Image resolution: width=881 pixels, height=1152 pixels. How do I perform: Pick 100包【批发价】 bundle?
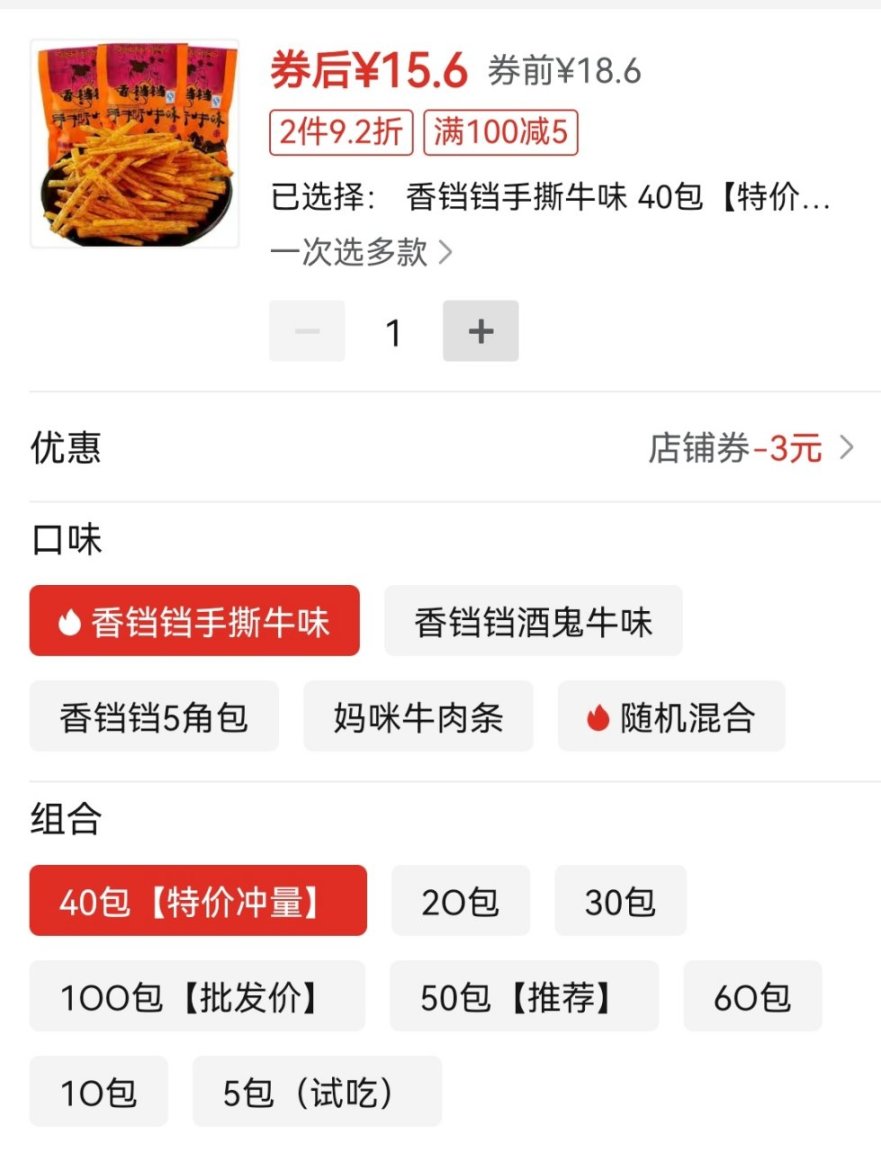pos(197,996)
